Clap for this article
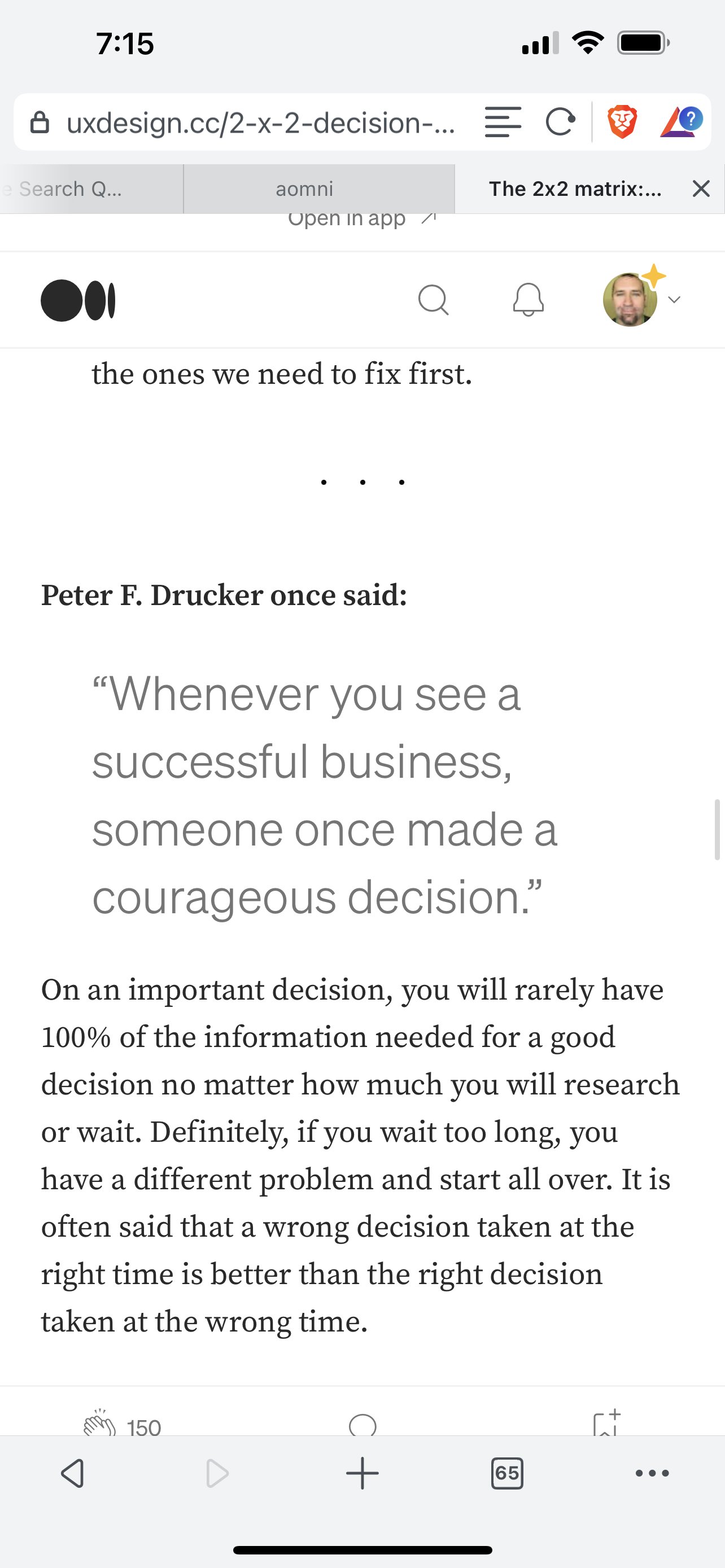 point(100,1425)
